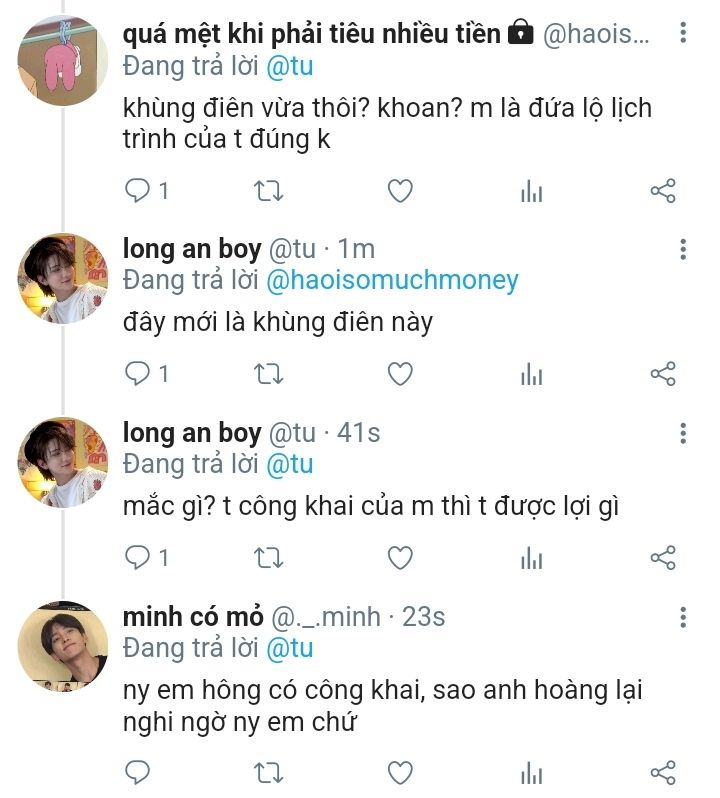
Task: Share the "mắc gì? t công khai" tweet
Action: tap(663, 557)
